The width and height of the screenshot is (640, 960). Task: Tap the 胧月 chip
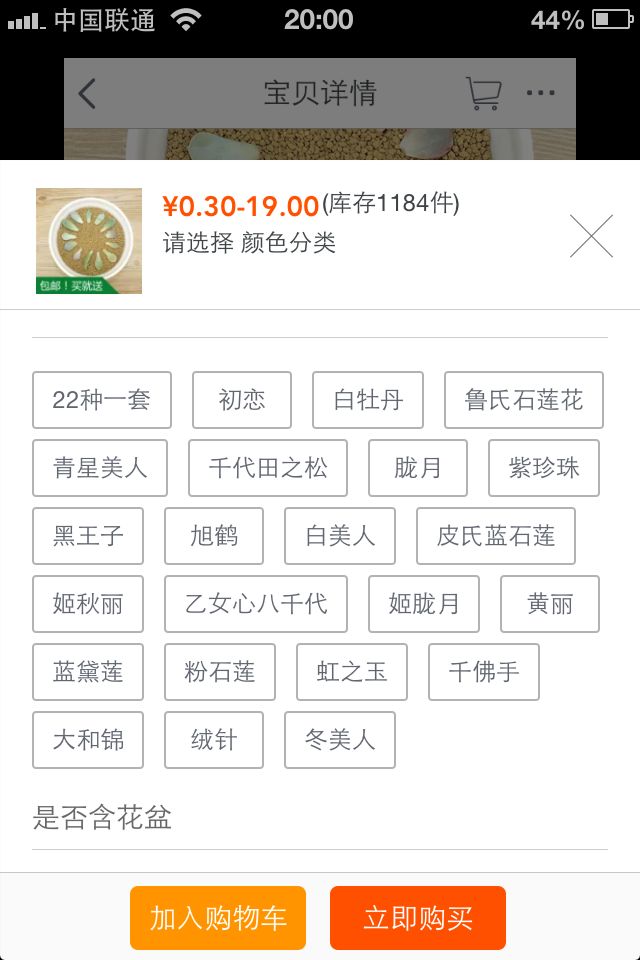pos(418,468)
